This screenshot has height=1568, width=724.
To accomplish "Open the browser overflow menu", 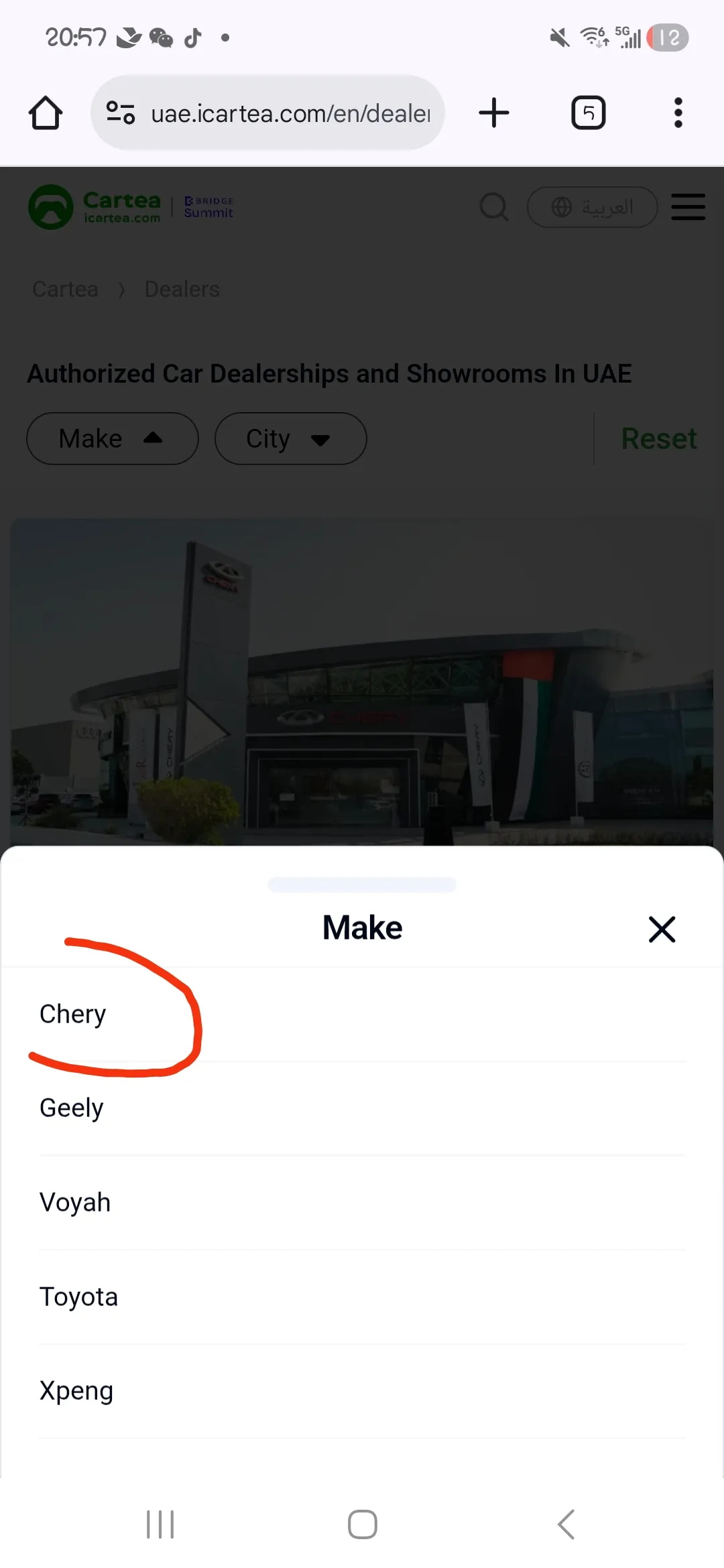I will pos(678,113).
